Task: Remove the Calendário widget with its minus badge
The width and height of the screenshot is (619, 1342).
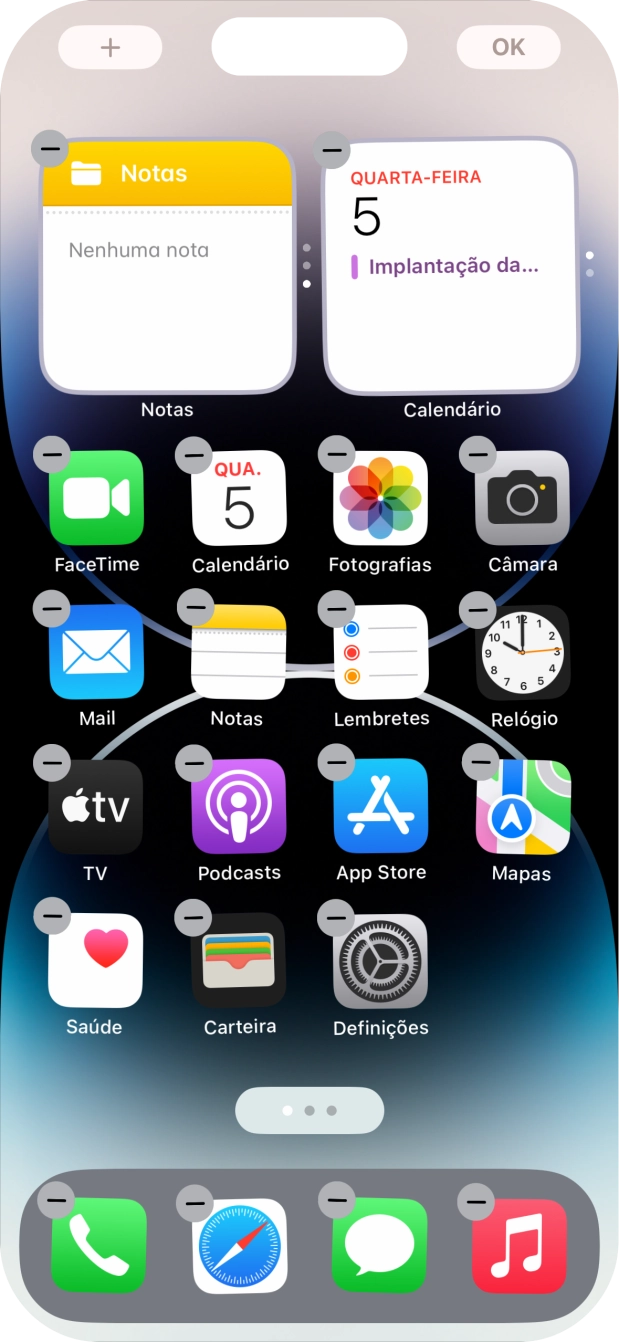Action: pos(332,150)
